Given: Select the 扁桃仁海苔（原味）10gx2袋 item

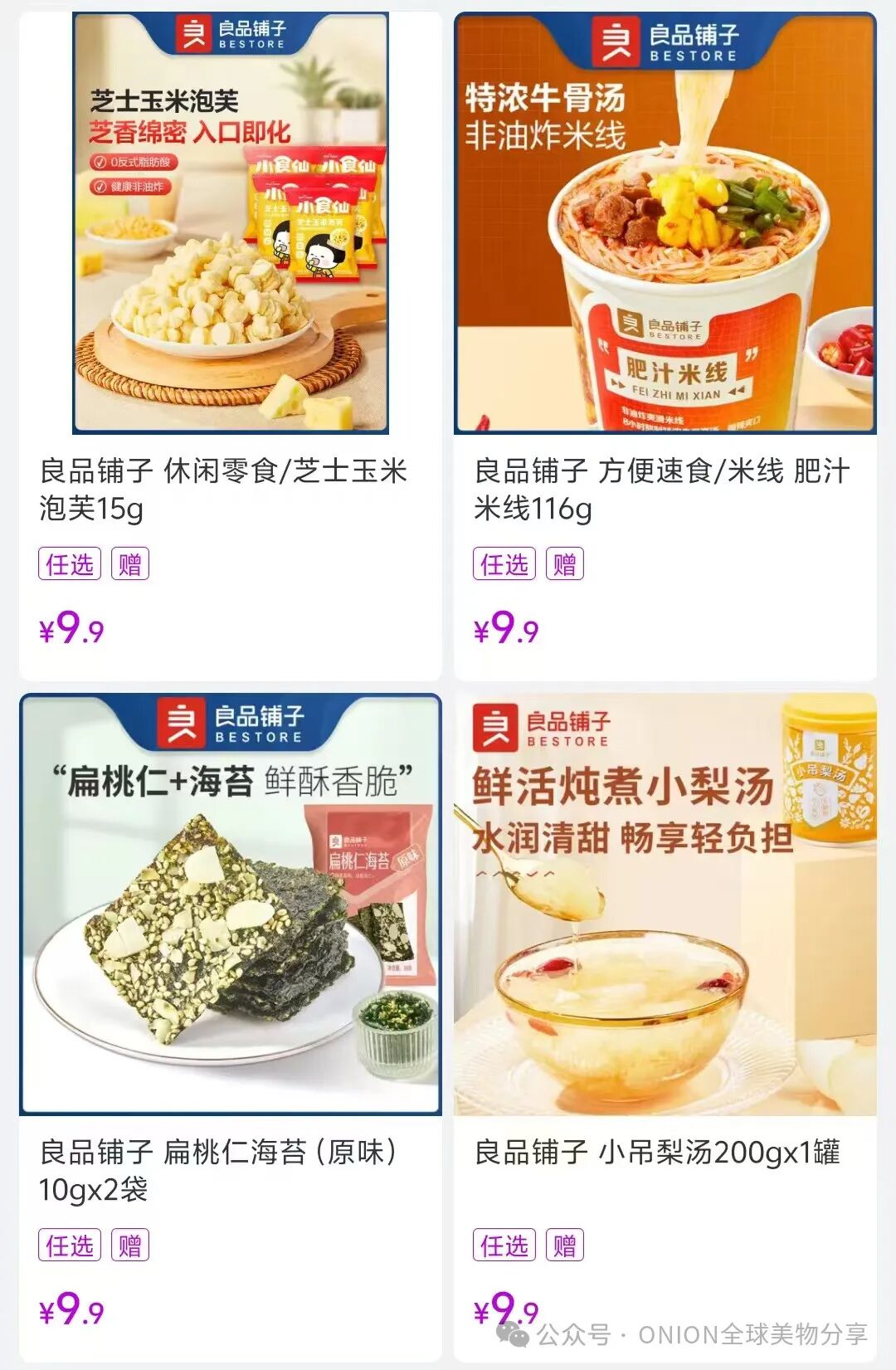Looking at the screenshot, I should click(x=230, y=904).
